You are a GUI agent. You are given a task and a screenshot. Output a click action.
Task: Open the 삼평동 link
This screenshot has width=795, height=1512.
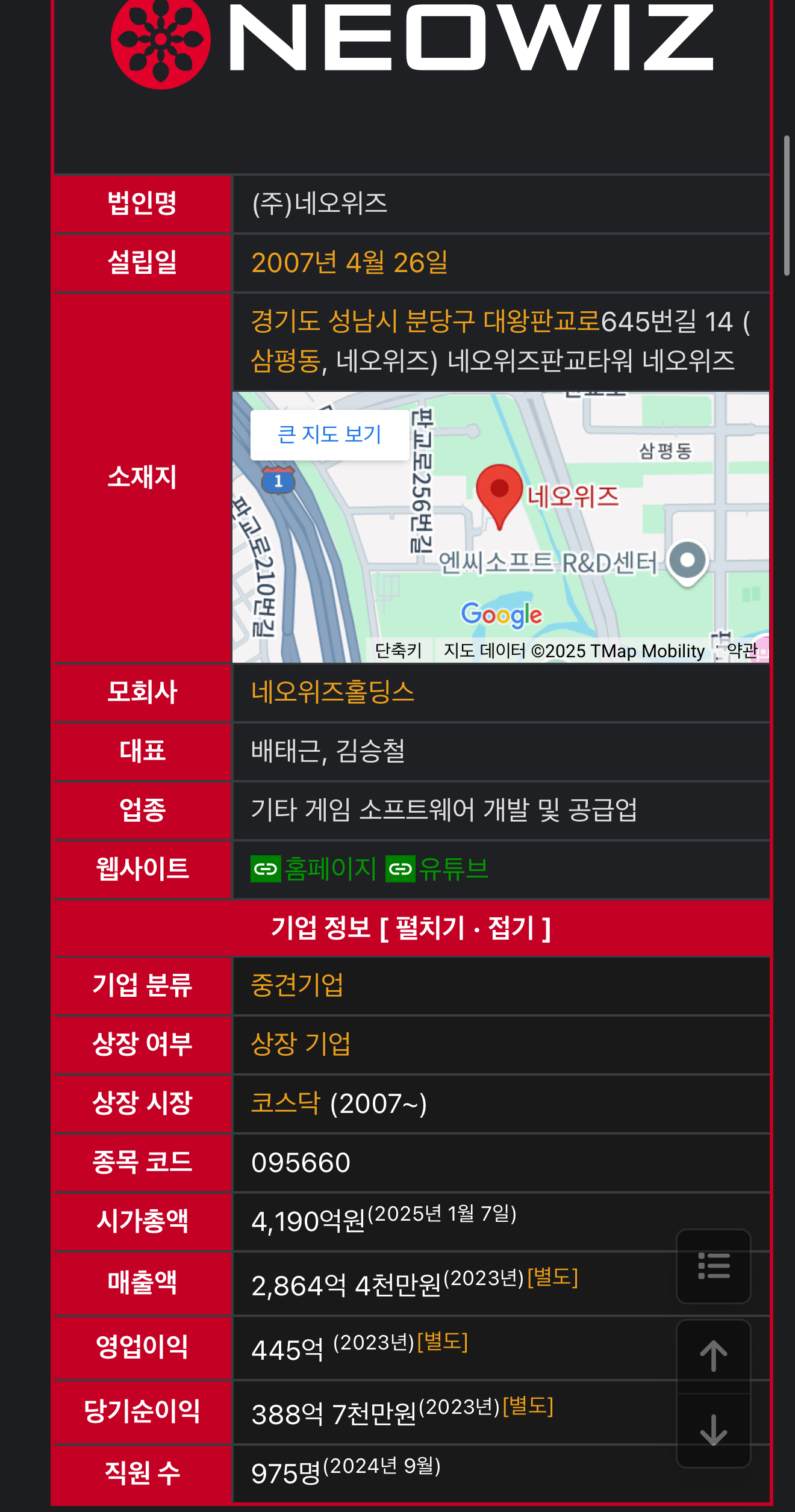[x=285, y=361]
